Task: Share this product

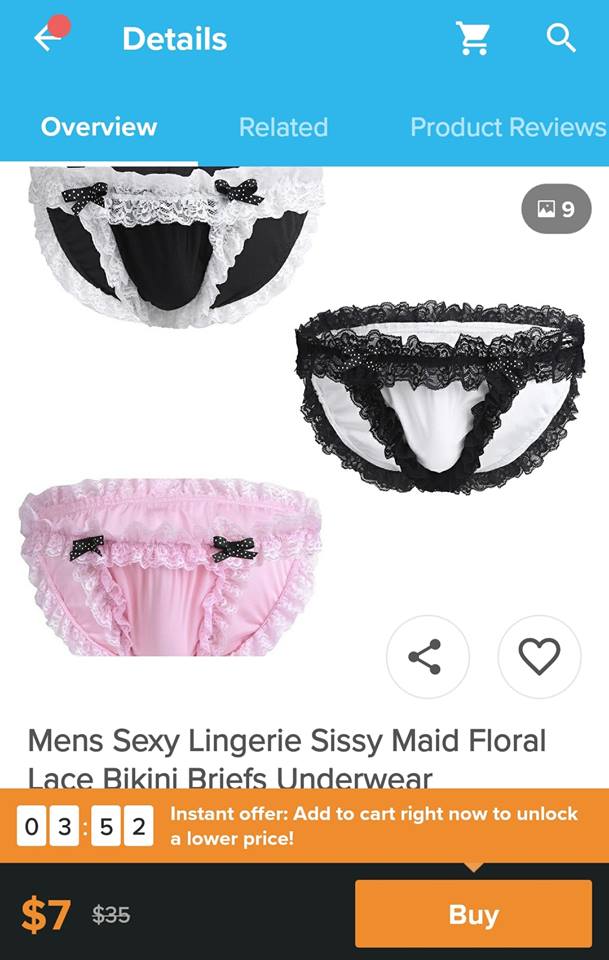Action: coord(426,657)
